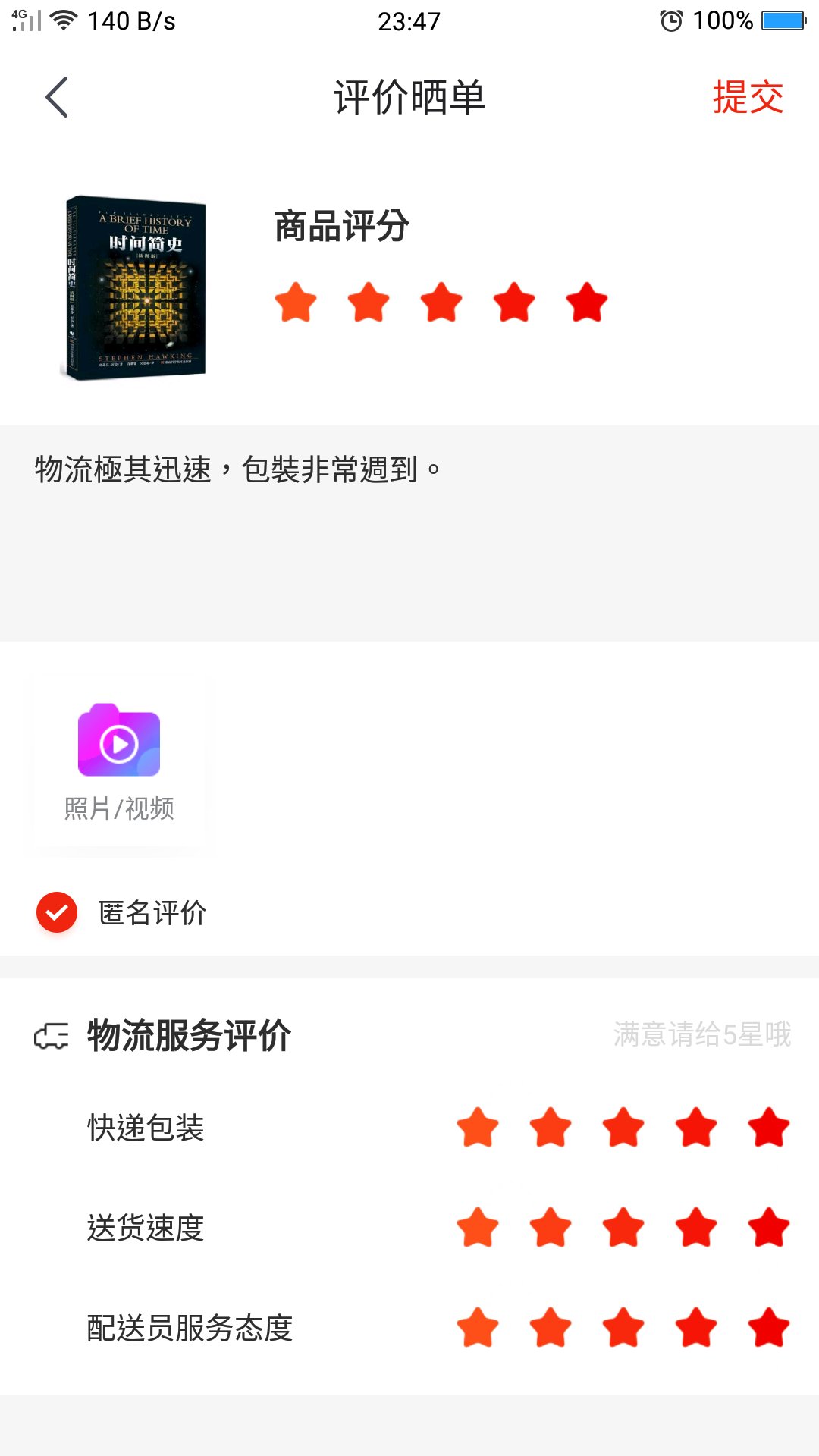
Task: Set the 商品评分 product rating to three stars
Action: (441, 302)
